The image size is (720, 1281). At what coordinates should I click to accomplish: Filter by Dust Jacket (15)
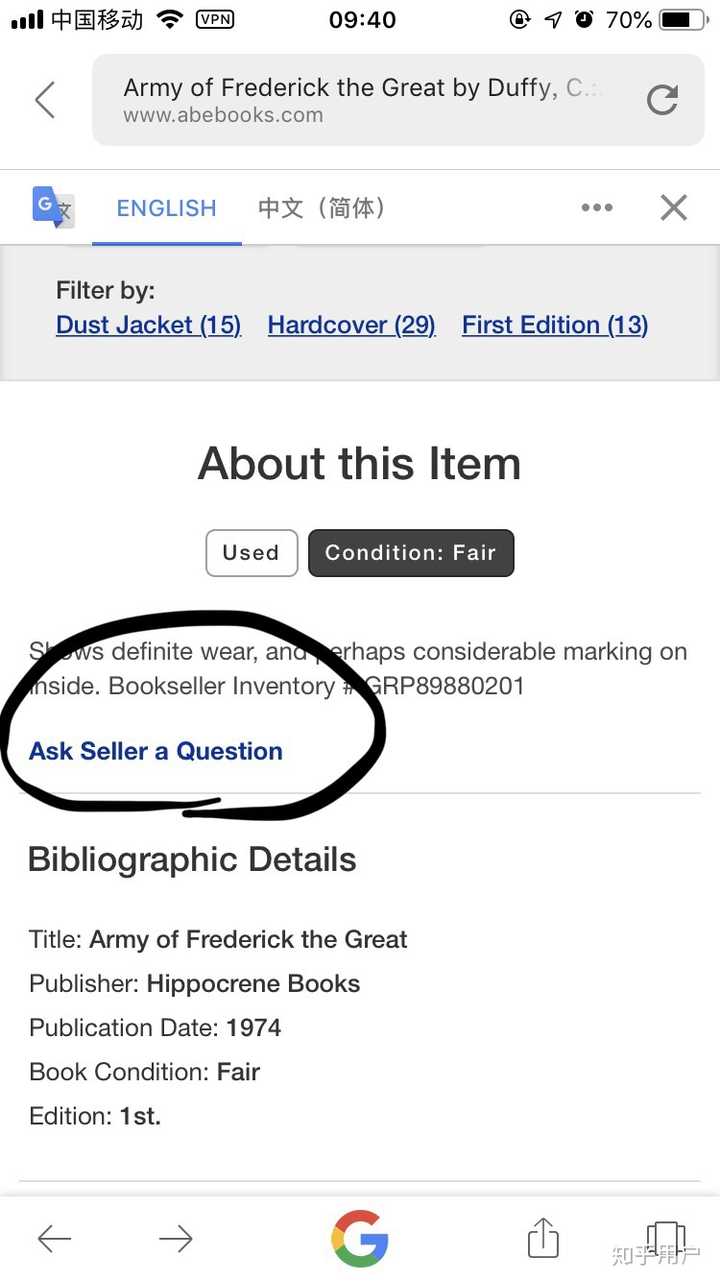tap(148, 325)
